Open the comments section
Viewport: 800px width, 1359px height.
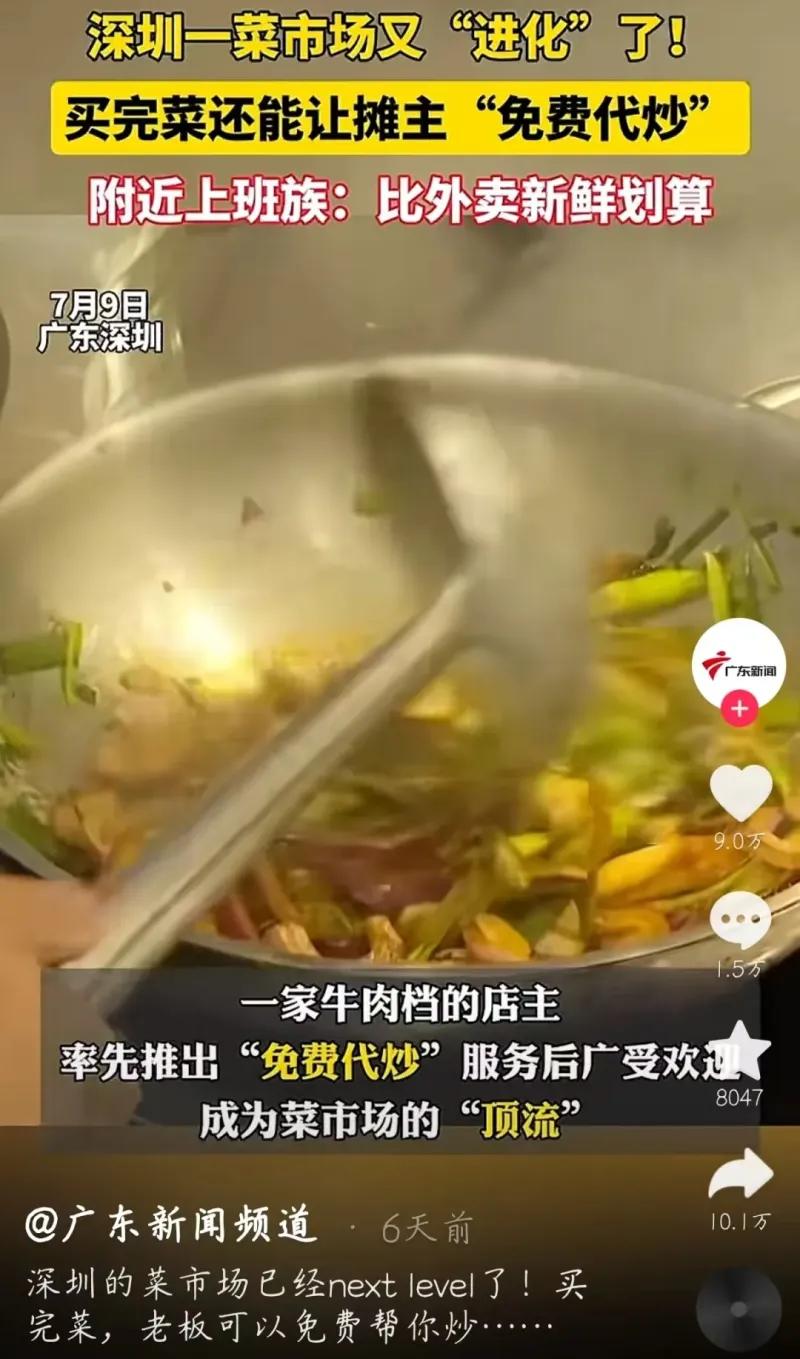740,920
